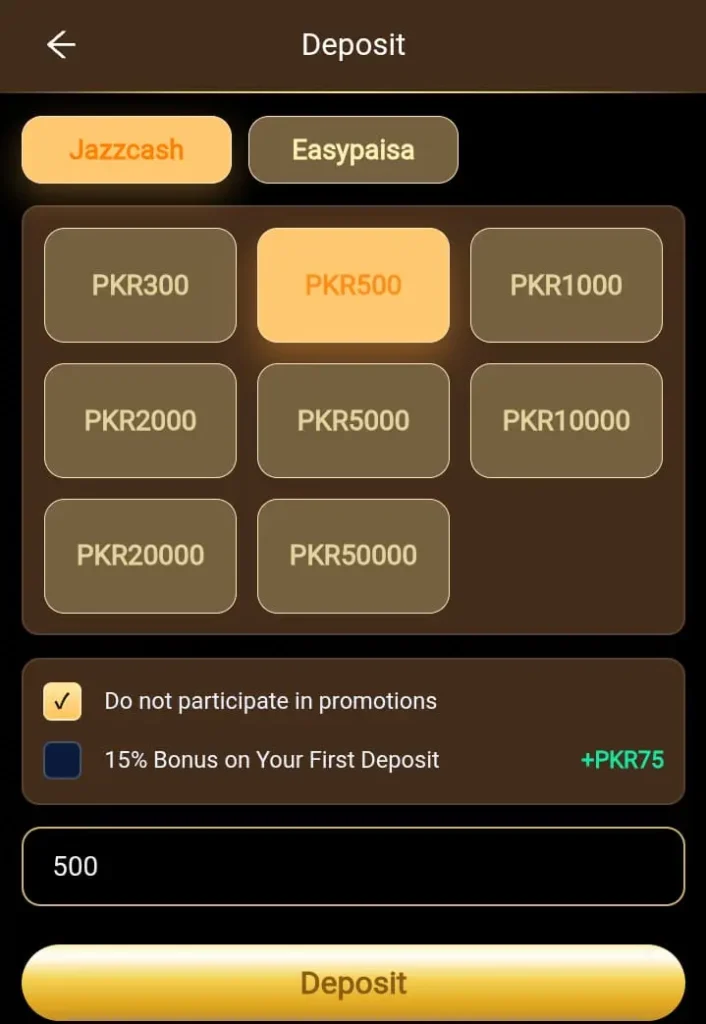Choose the PKR20000 amount
The width and height of the screenshot is (706, 1024).
140,555
